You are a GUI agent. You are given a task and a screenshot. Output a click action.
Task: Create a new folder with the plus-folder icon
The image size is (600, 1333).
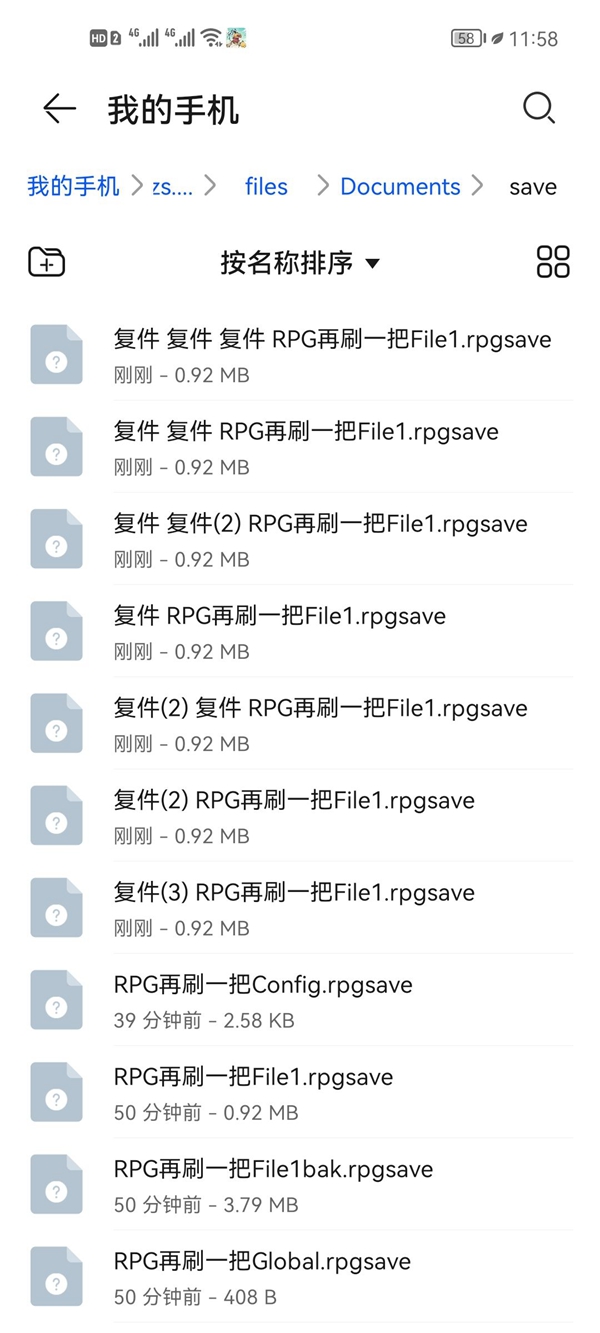[46, 263]
